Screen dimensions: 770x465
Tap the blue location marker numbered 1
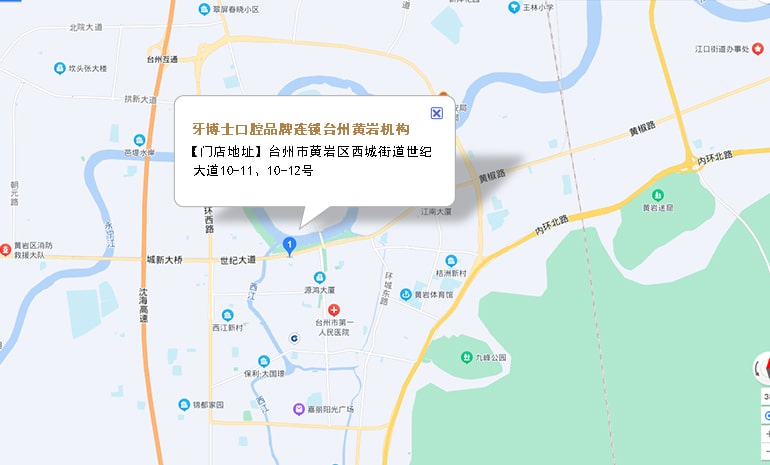[290, 244]
